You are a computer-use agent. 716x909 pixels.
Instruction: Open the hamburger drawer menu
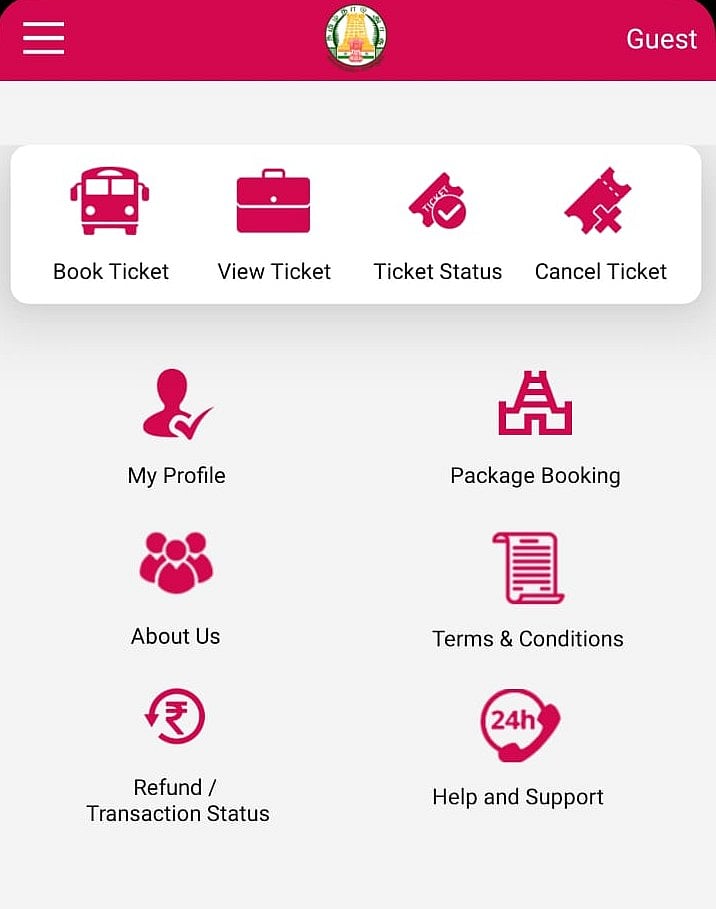(x=44, y=39)
